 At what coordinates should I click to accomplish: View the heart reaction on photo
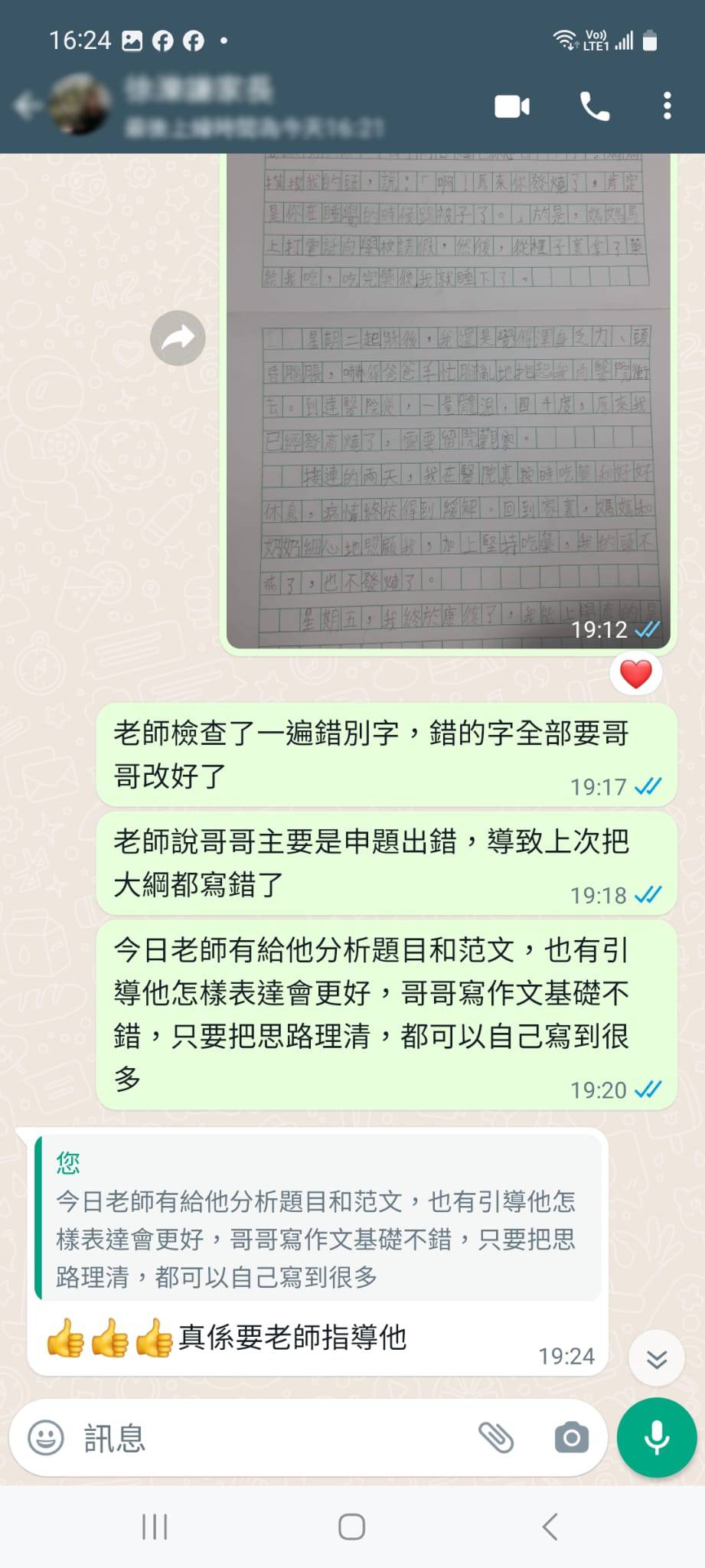(x=635, y=675)
